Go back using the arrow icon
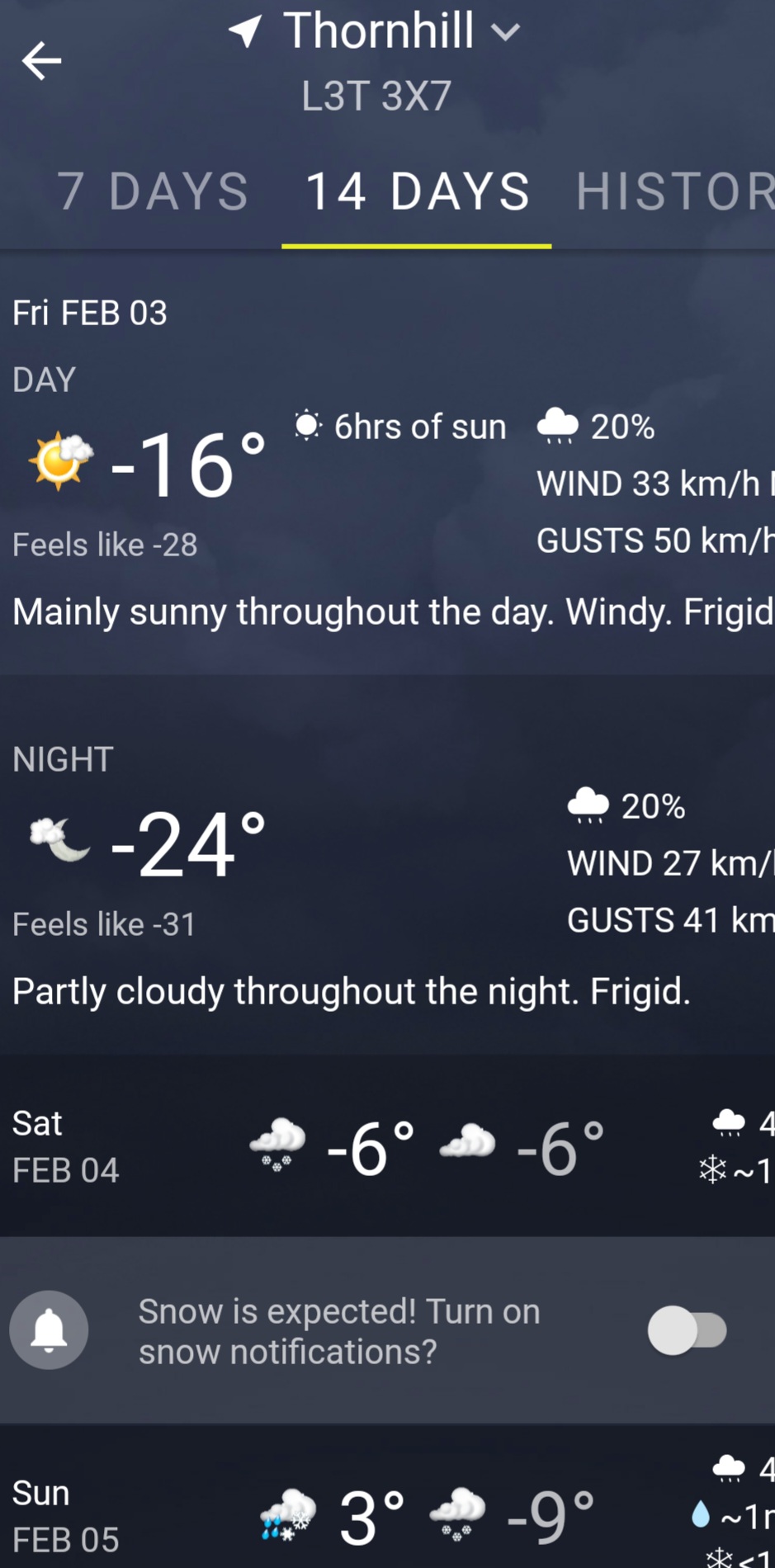The width and height of the screenshot is (775, 1568). 41,61
